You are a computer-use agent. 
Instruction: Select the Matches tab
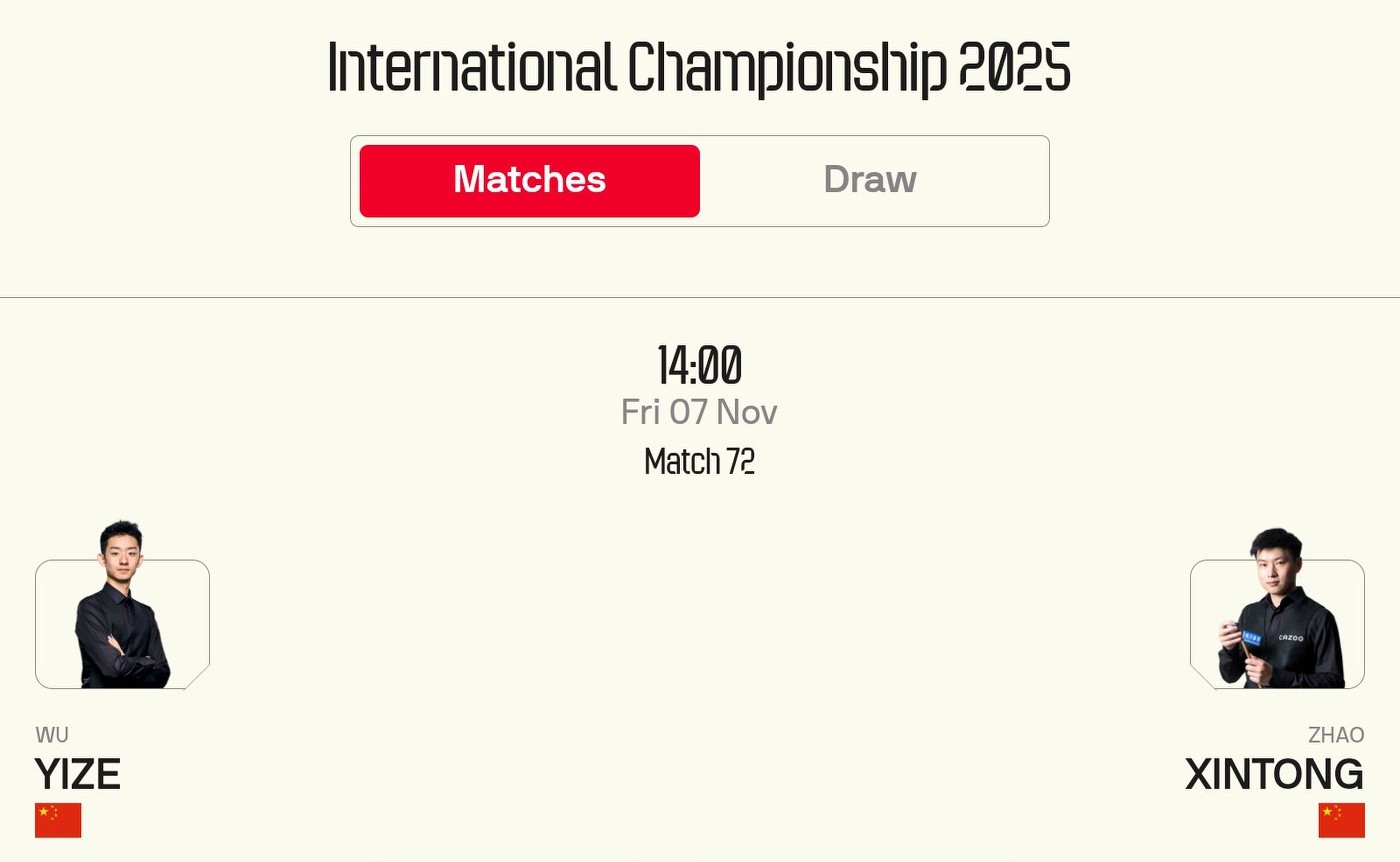pyautogui.click(x=530, y=180)
